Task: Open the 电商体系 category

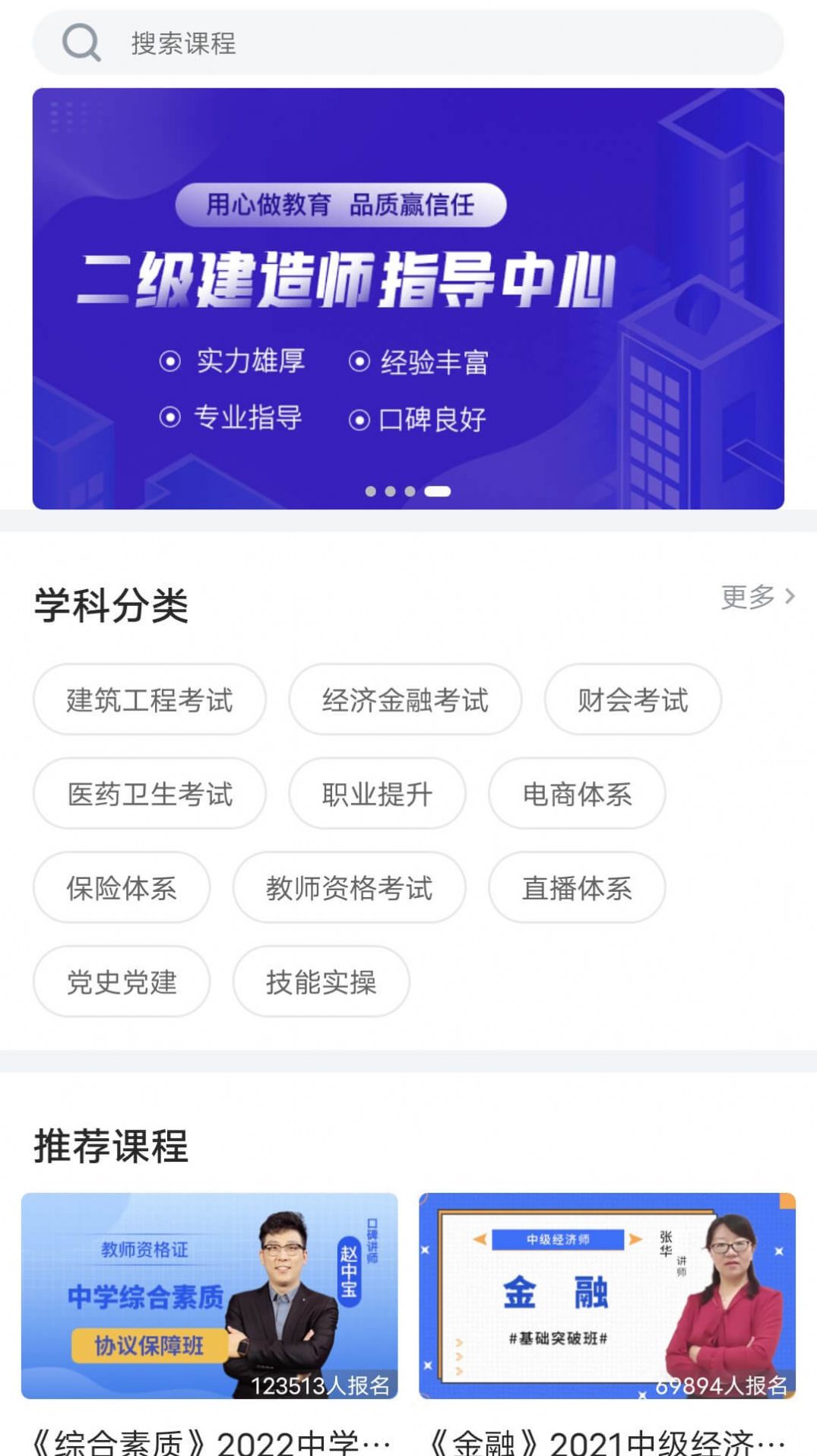Action: (576, 794)
